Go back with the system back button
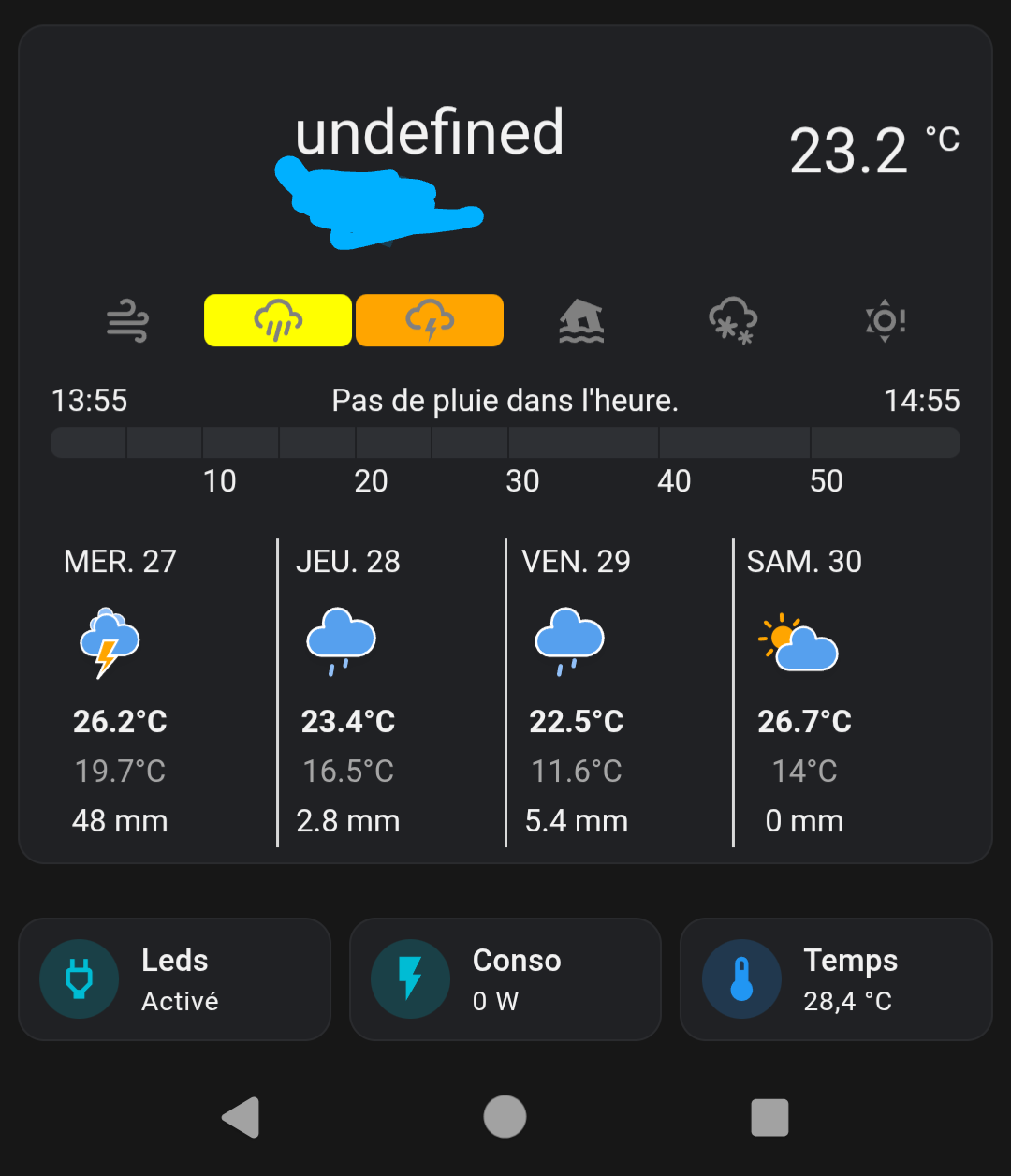1011x1176 pixels. tap(242, 1117)
